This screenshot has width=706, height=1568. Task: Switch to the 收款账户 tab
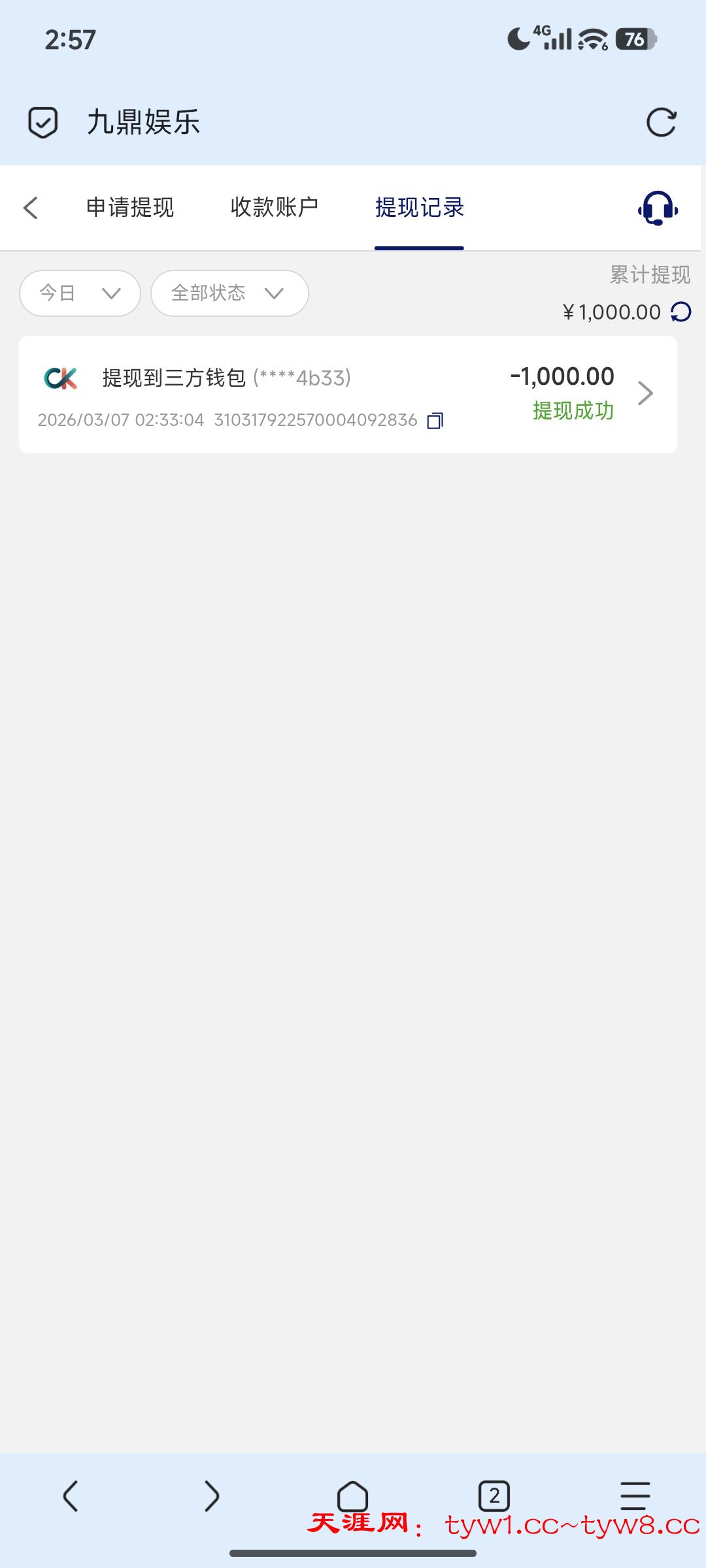(x=275, y=208)
